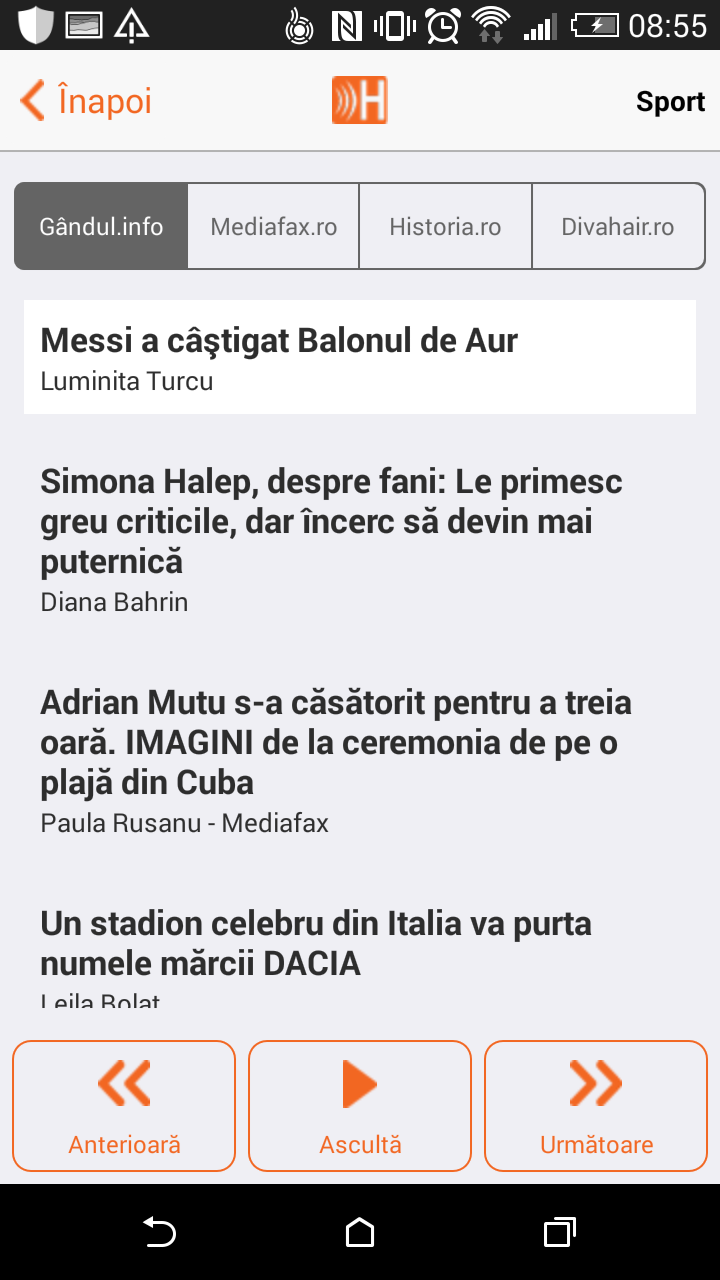Go to the previous item with Anterioară
The image size is (720, 1280).
pos(124,1105)
